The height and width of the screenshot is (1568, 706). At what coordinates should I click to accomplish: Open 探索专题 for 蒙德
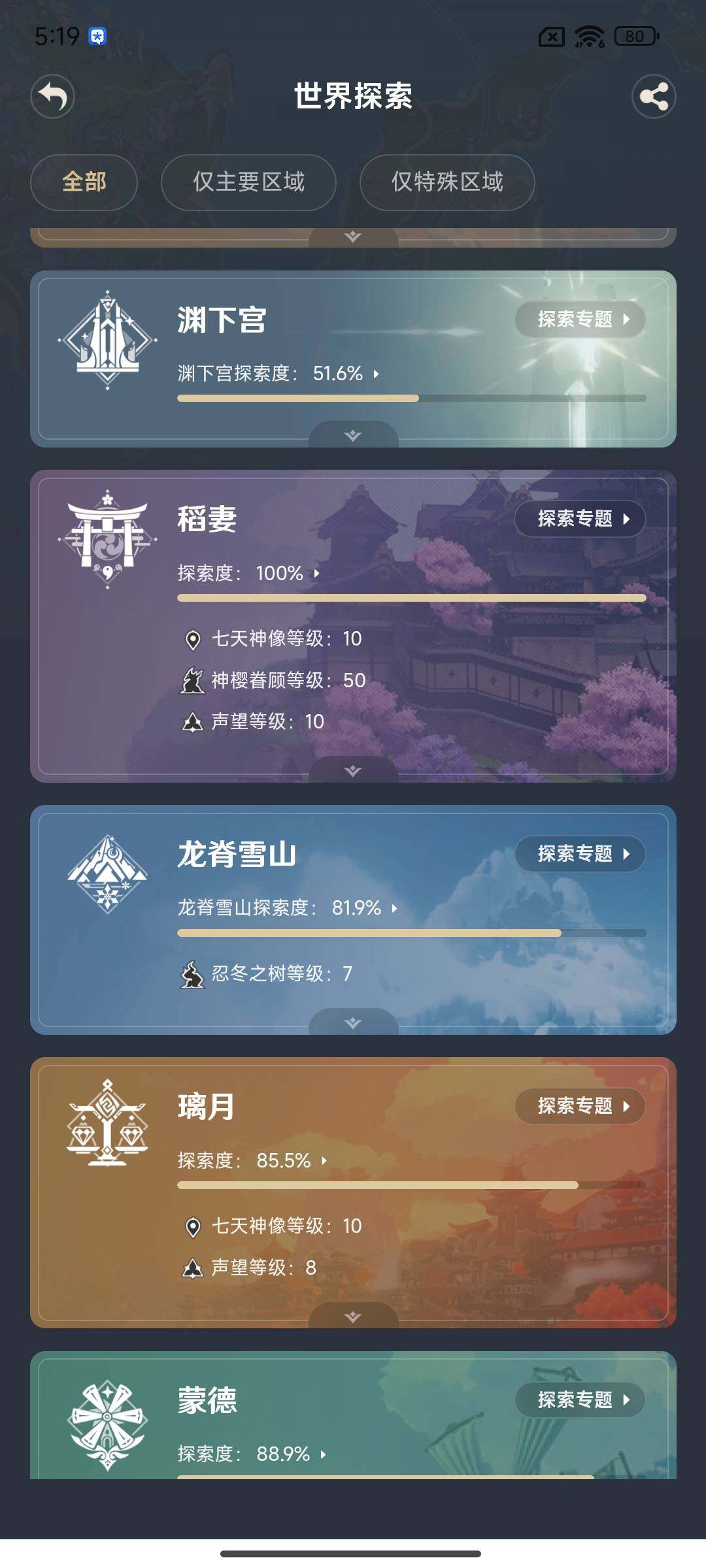pos(580,1399)
